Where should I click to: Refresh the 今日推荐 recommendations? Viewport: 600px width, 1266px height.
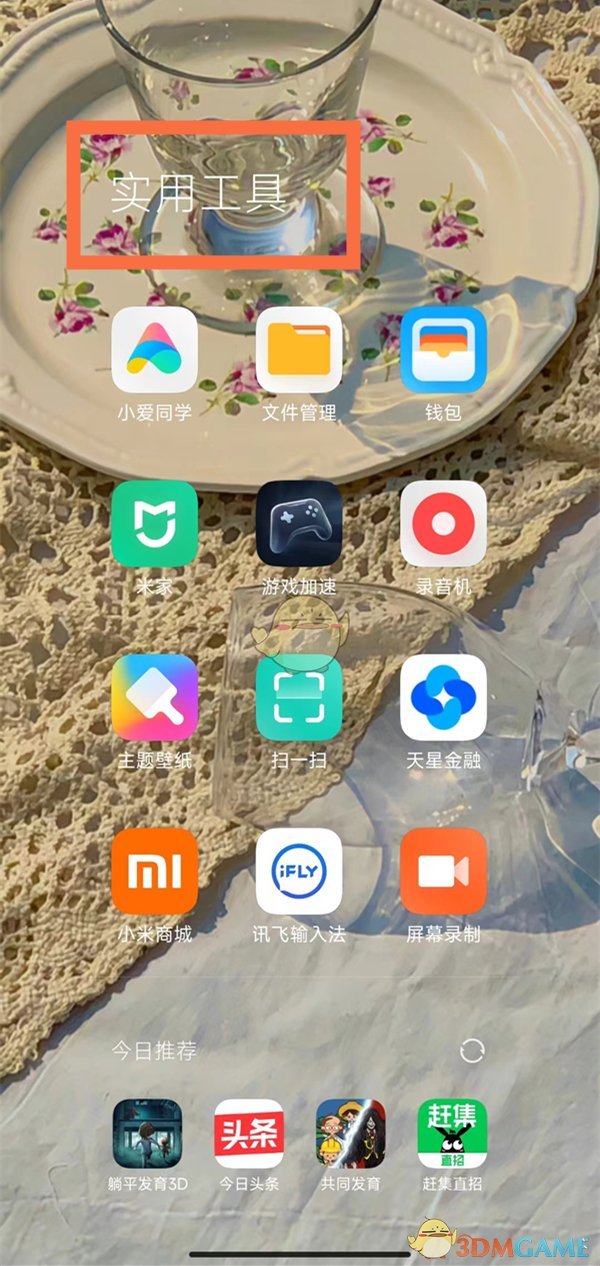[x=472, y=1050]
